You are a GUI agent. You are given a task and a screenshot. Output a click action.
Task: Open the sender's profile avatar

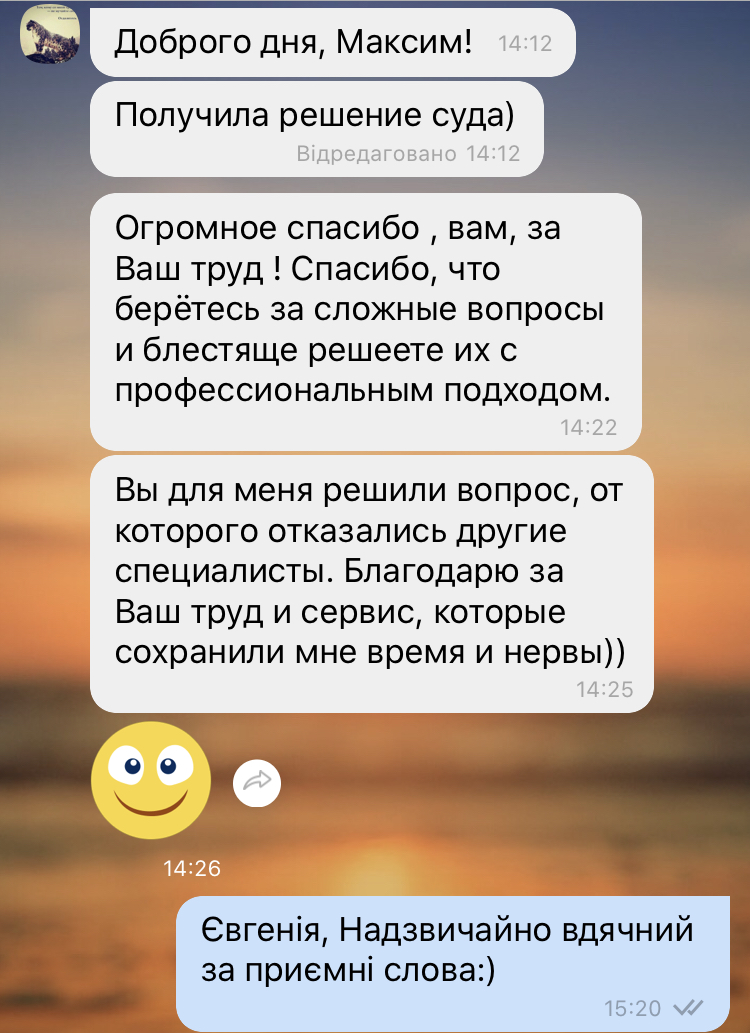point(50,38)
